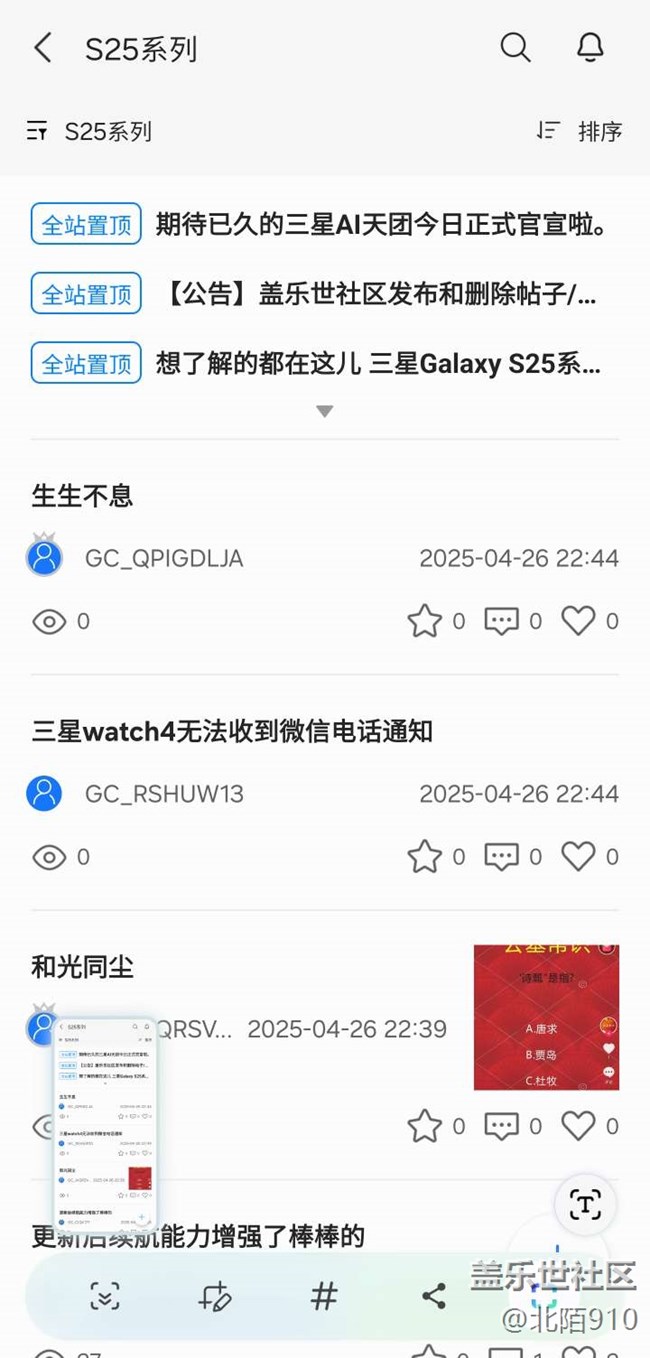Expand the pinned posts list arrow
The height and width of the screenshot is (1358, 650).
tap(324, 411)
